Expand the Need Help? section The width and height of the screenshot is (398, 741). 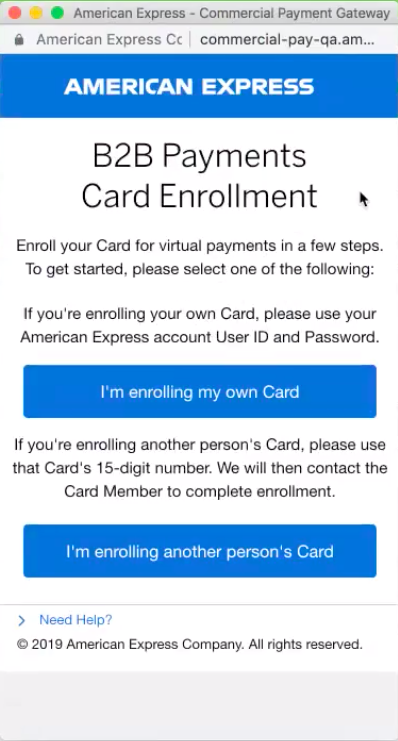65,620
